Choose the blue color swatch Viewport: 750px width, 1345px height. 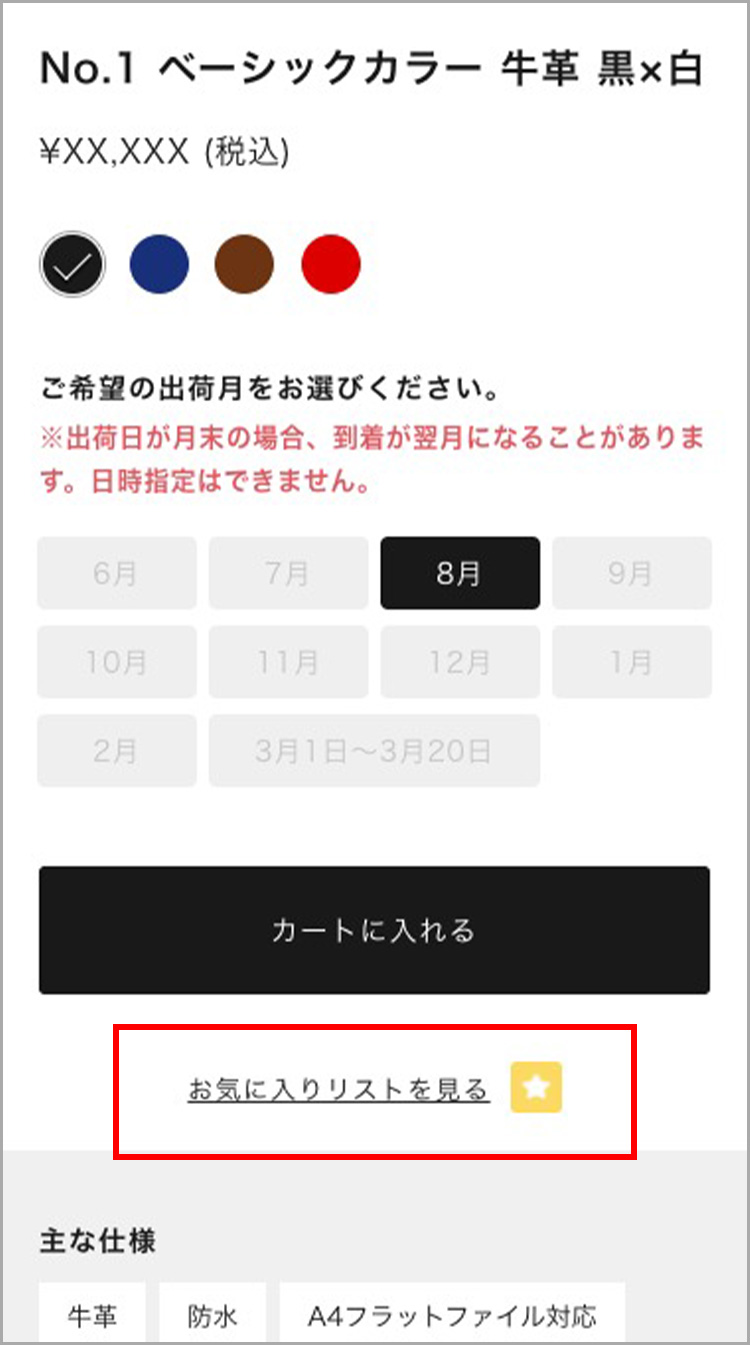point(159,264)
